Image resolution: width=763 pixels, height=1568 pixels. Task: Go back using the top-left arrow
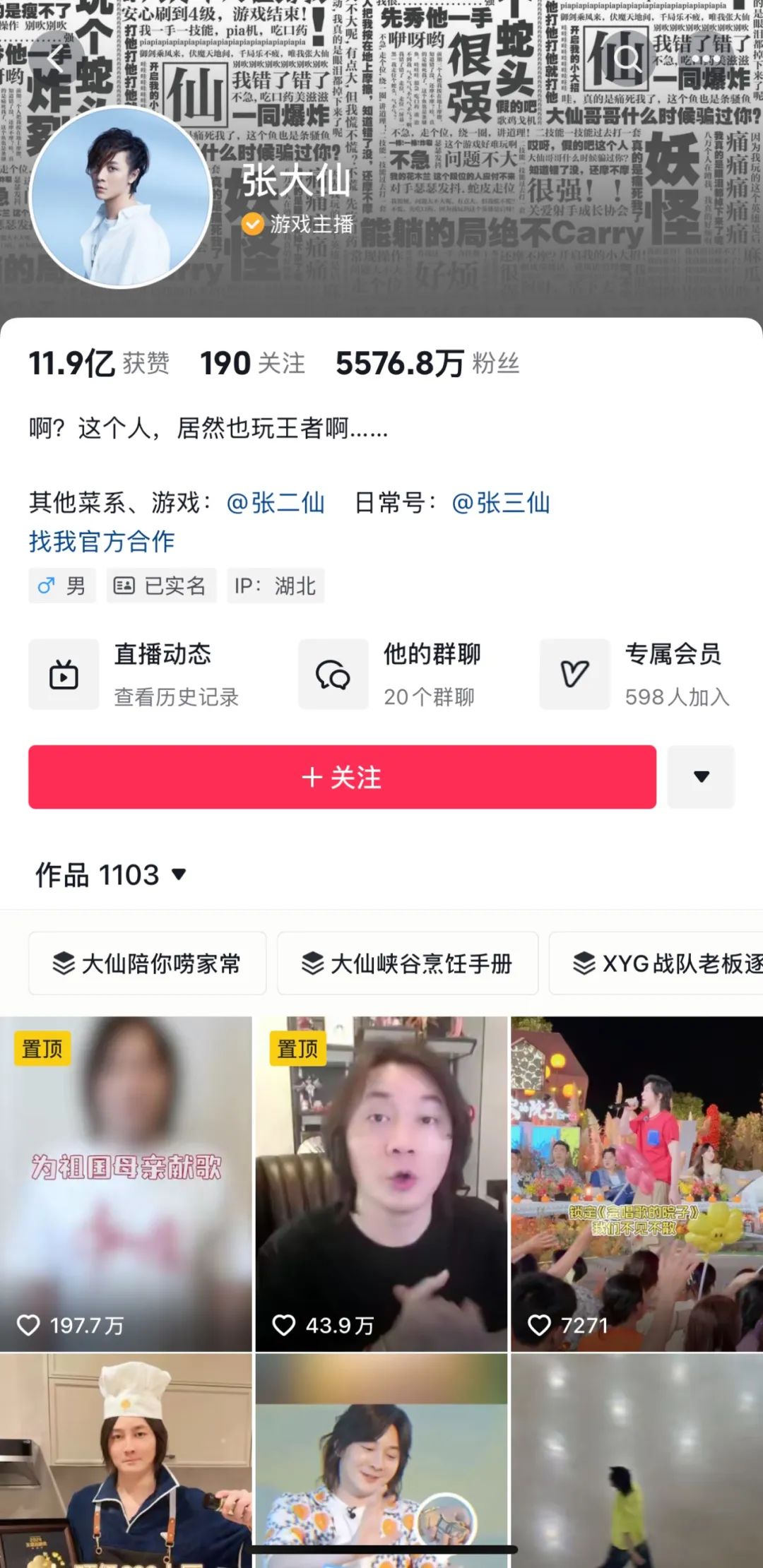pyautogui.click(x=55, y=59)
